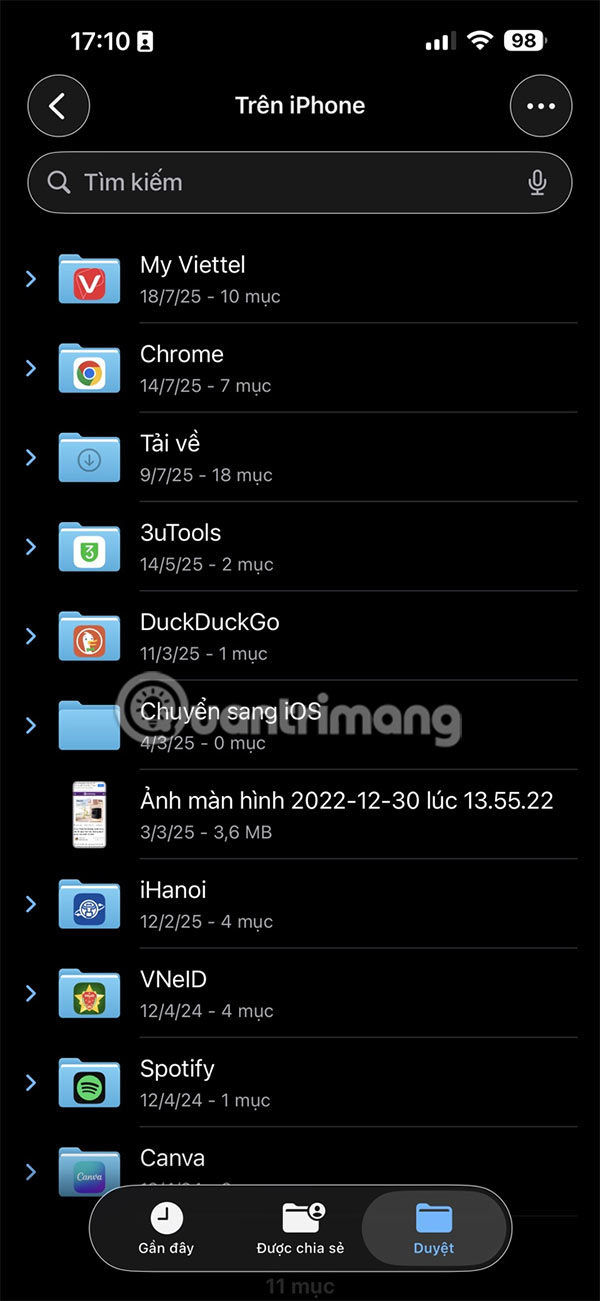
Task: Expand the My Viettel folder chevron
Action: (x=30, y=278)
